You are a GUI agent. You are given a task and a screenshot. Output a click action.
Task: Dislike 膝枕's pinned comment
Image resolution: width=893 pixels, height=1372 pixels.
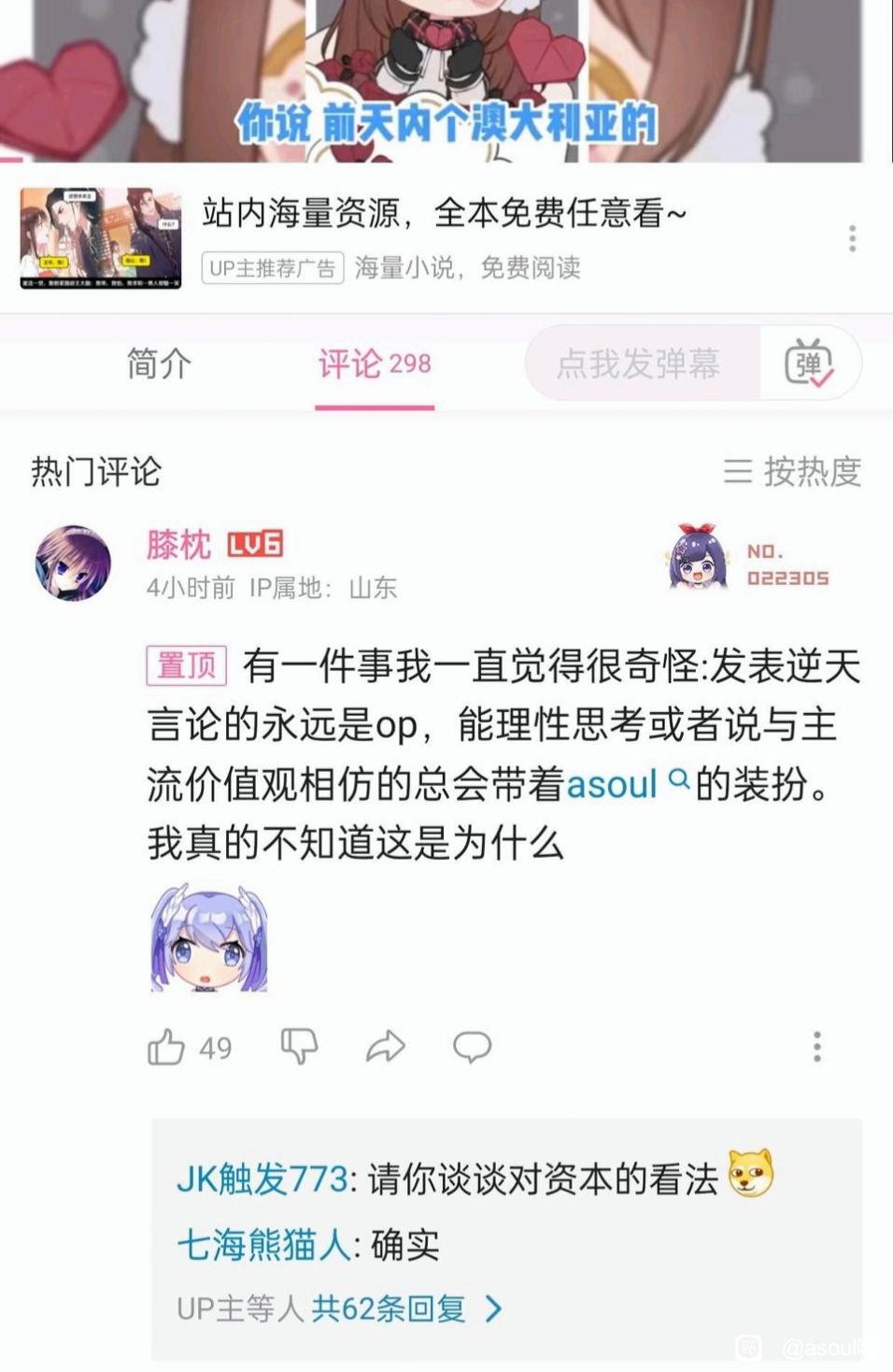point(299,1047)
